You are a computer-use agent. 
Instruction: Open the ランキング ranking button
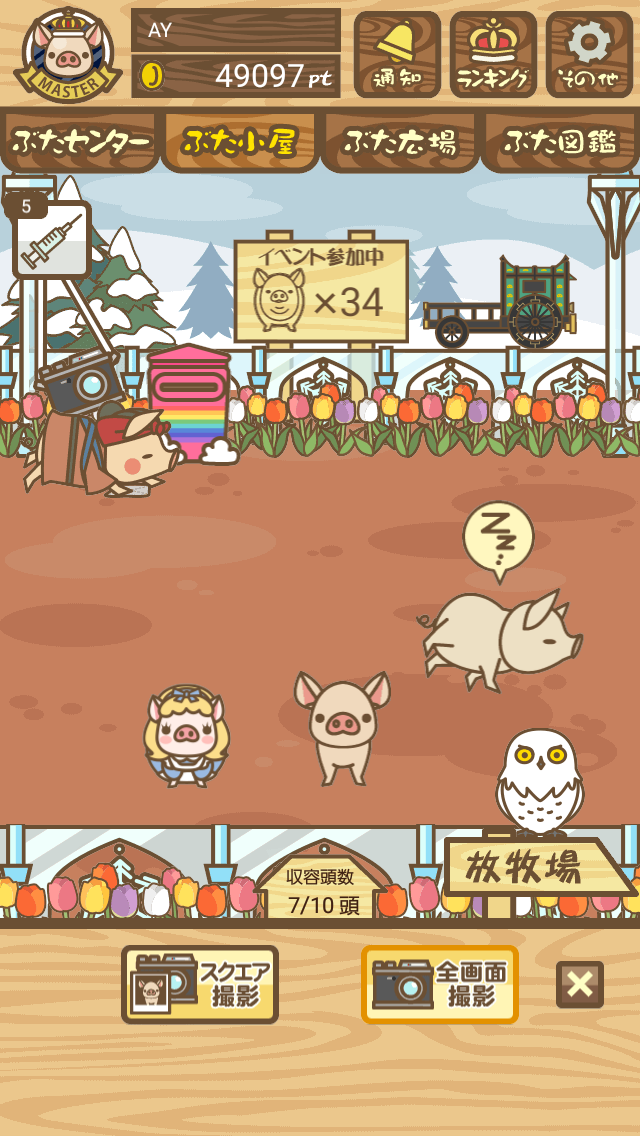point(494,54)
